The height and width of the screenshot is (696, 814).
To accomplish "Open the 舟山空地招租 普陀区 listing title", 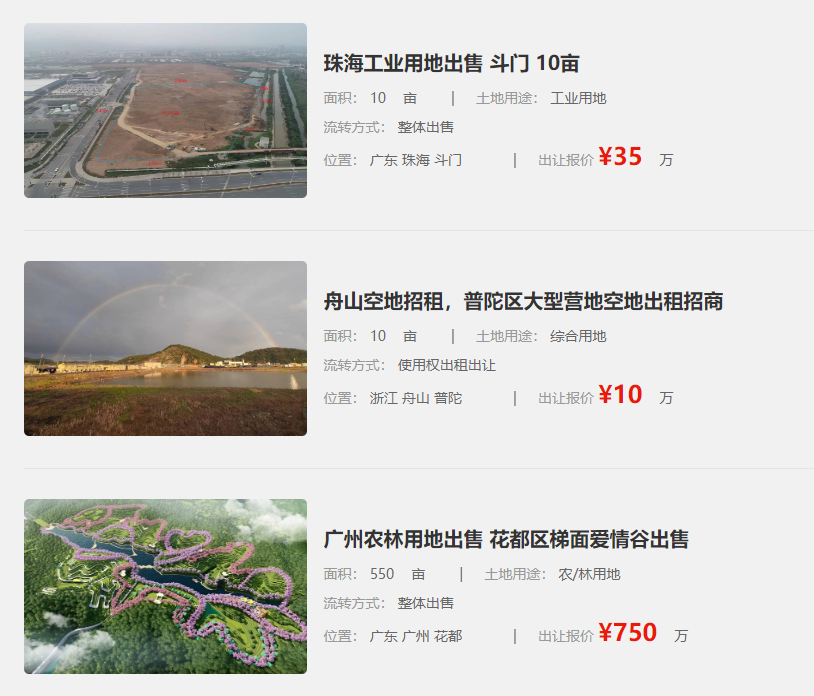I will (x=523, y=301).
